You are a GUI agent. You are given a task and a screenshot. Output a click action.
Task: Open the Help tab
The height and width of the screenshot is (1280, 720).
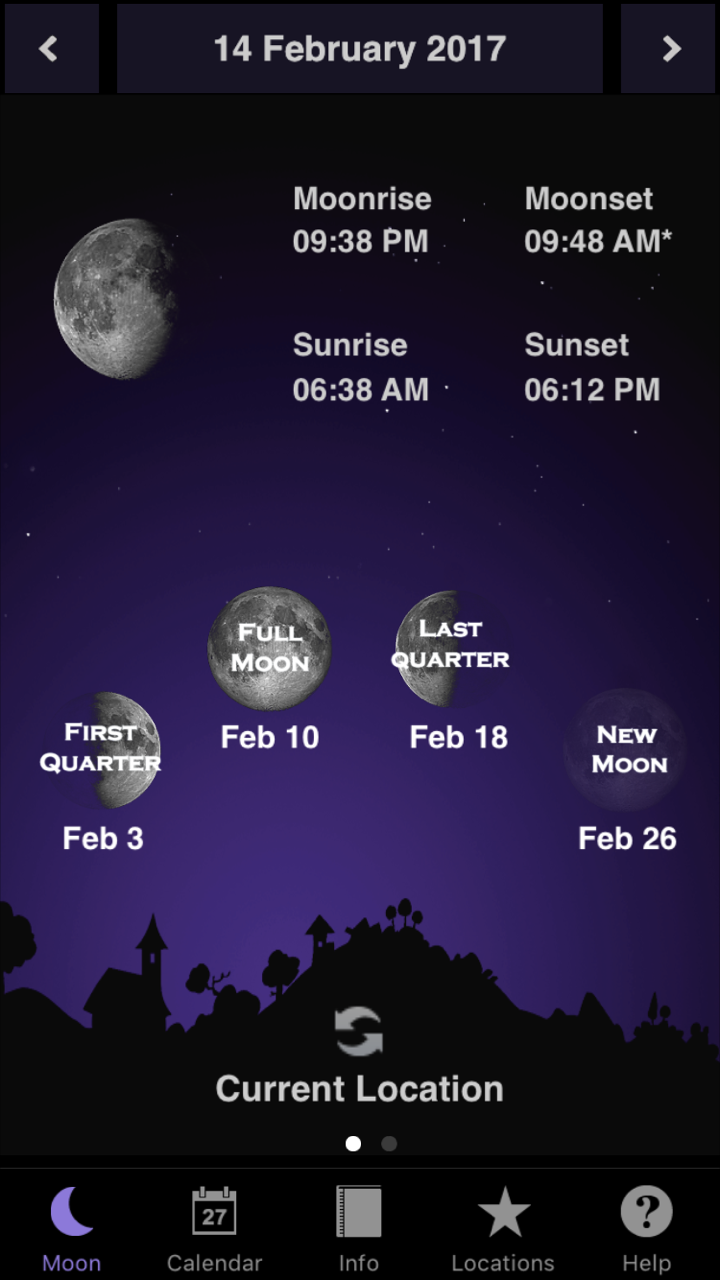646,1228
